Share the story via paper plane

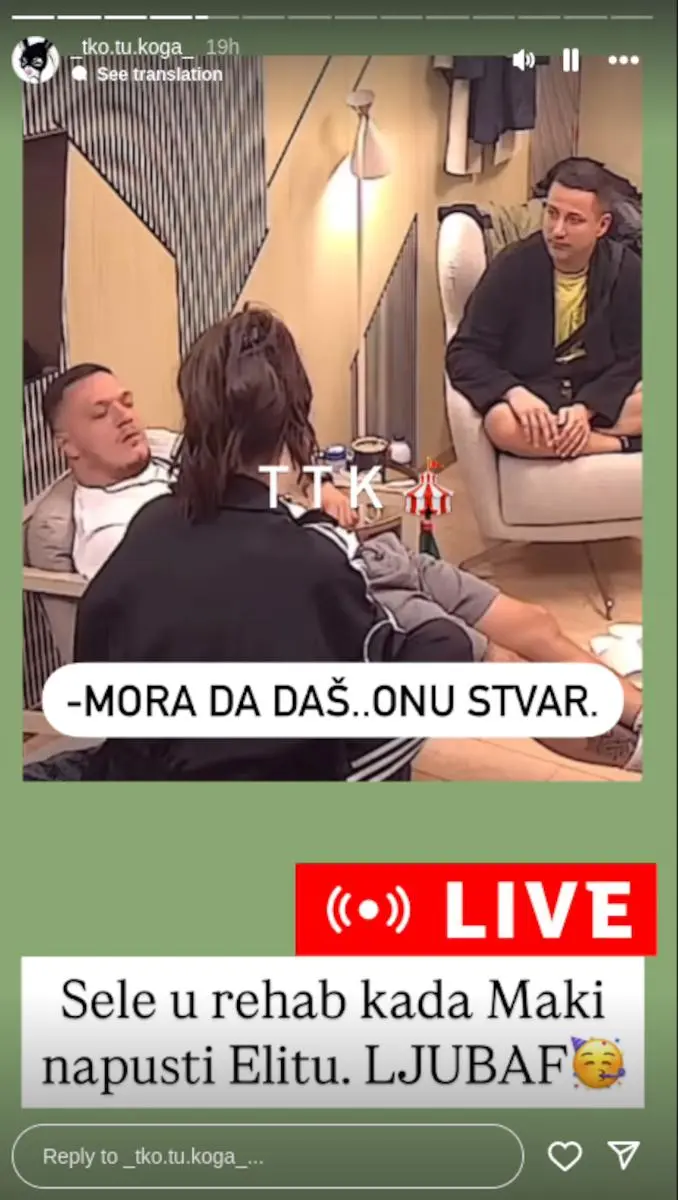pyautogui.click(x=624, y=1156)
